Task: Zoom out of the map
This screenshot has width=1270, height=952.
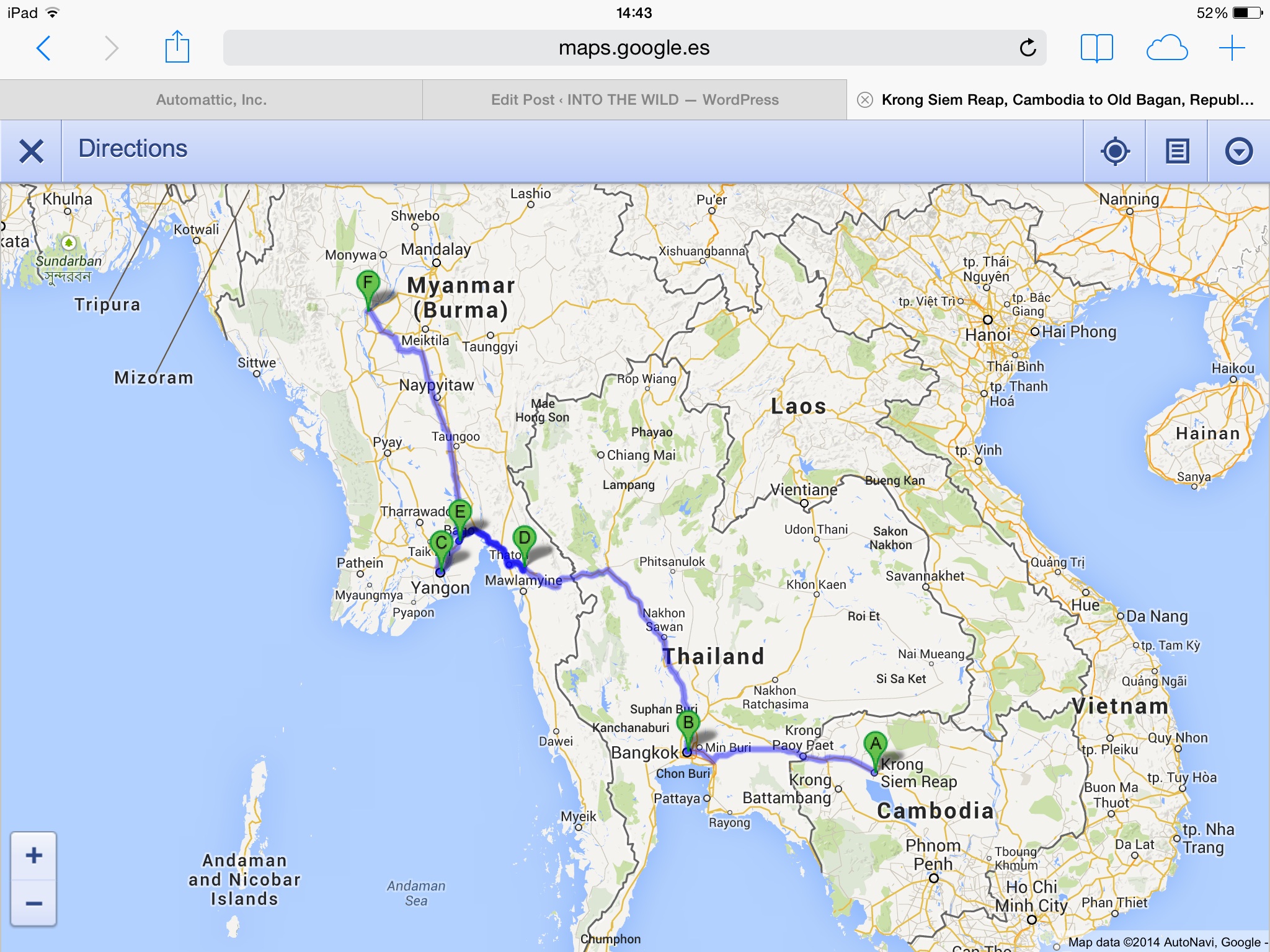Action: pos(34,903)
